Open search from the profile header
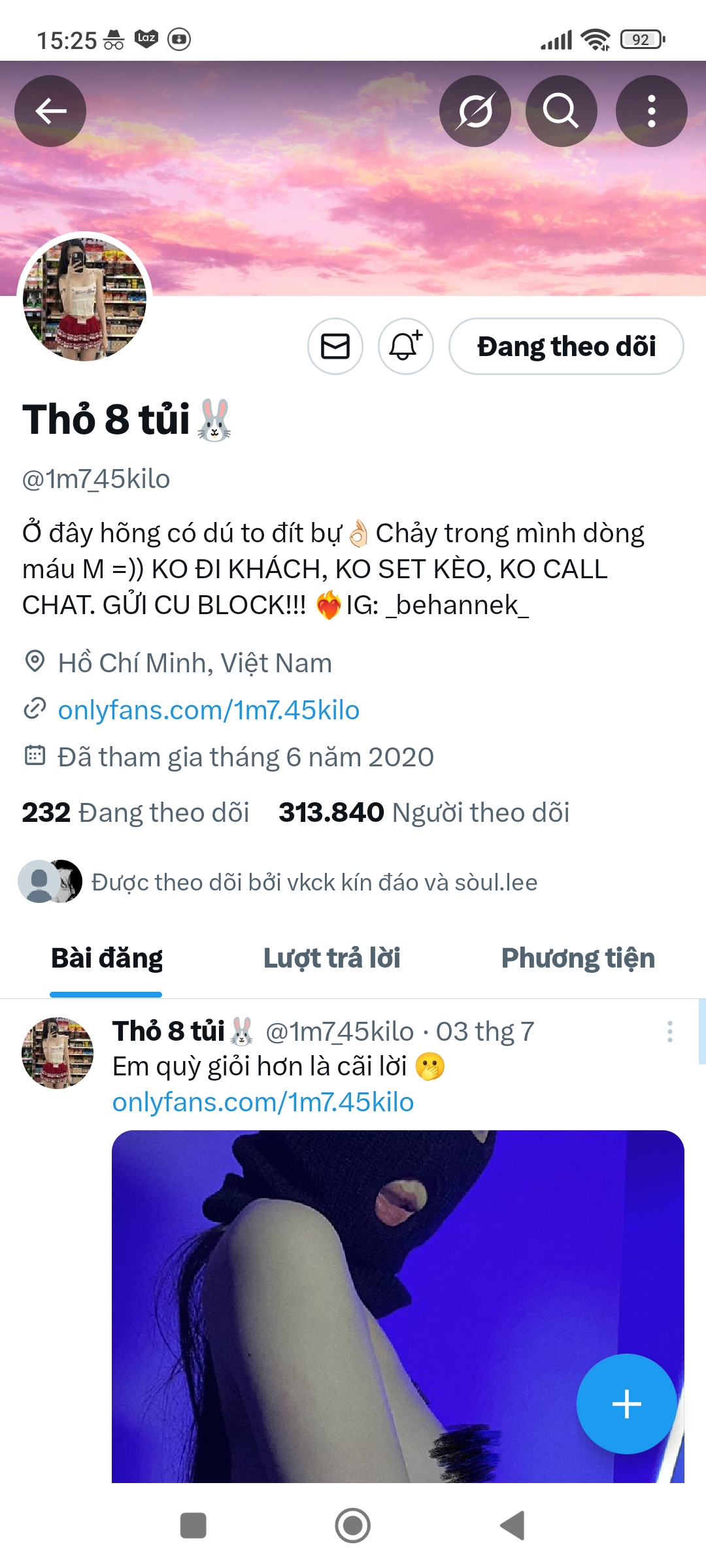Image resolution: width=706 pixels, height=1568 pixels. pos(561,111)
